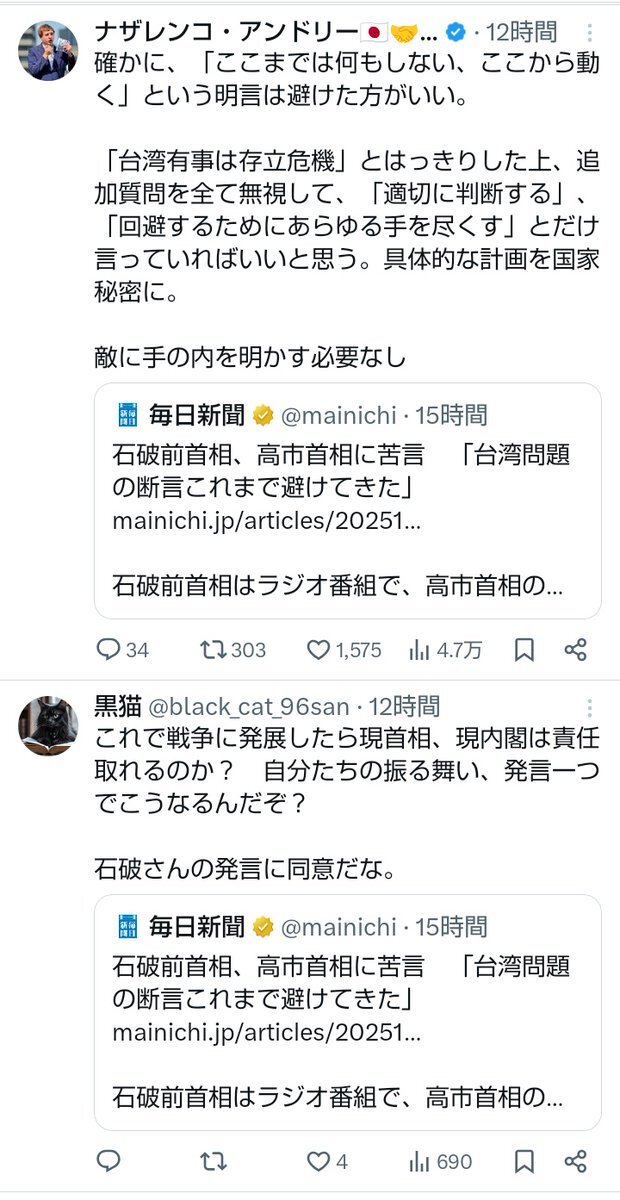The image size is (620, 1200).
Task: Repost ナザレンコ・アンドリー's tweet
Action: (213, 650)
